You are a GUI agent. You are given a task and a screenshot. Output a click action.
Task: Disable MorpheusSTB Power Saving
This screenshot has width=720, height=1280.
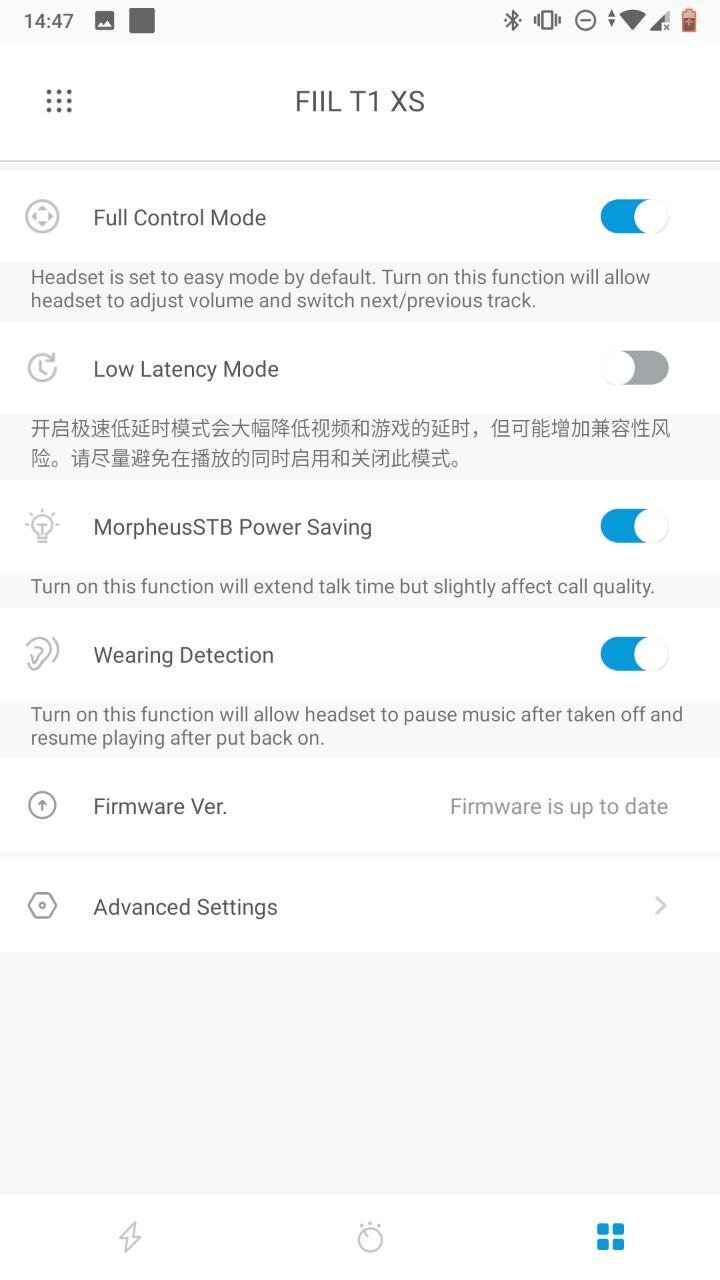click(x=634, y=526)
